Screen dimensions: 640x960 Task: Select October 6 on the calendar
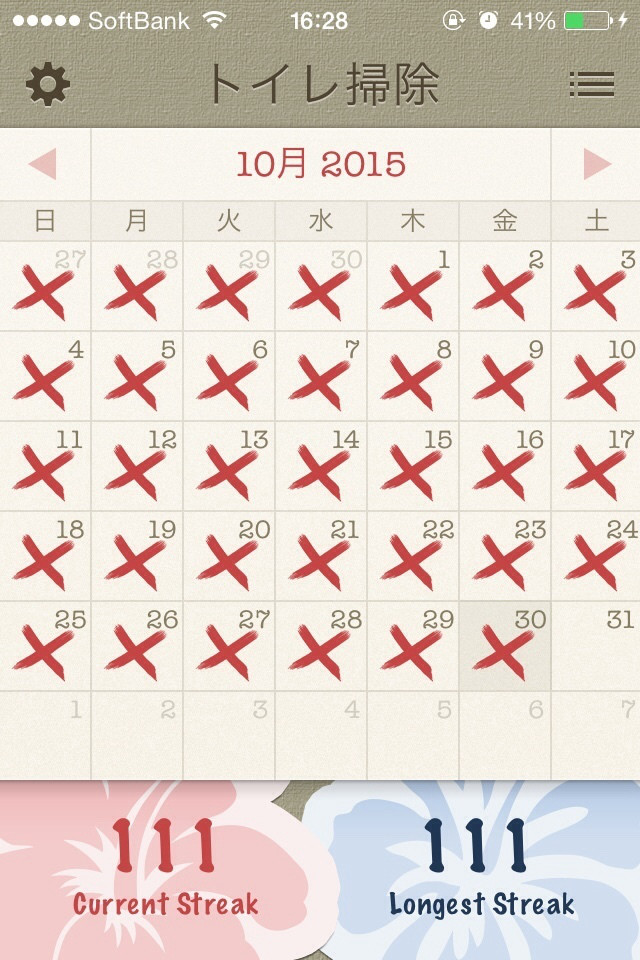[228, 376]
